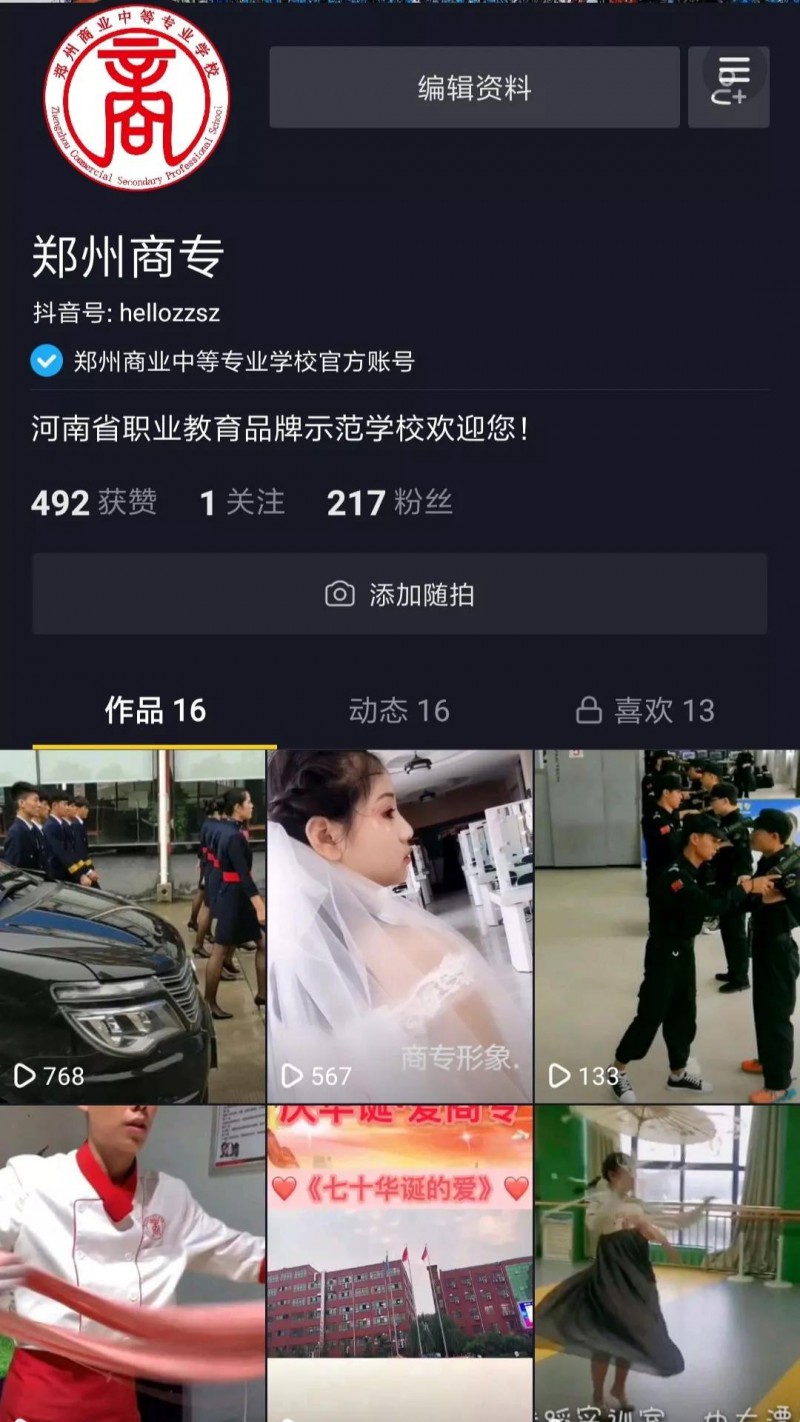View the 1 关注 following list
This screenshot has width=800, height=1422.
(x=242, y=502)
